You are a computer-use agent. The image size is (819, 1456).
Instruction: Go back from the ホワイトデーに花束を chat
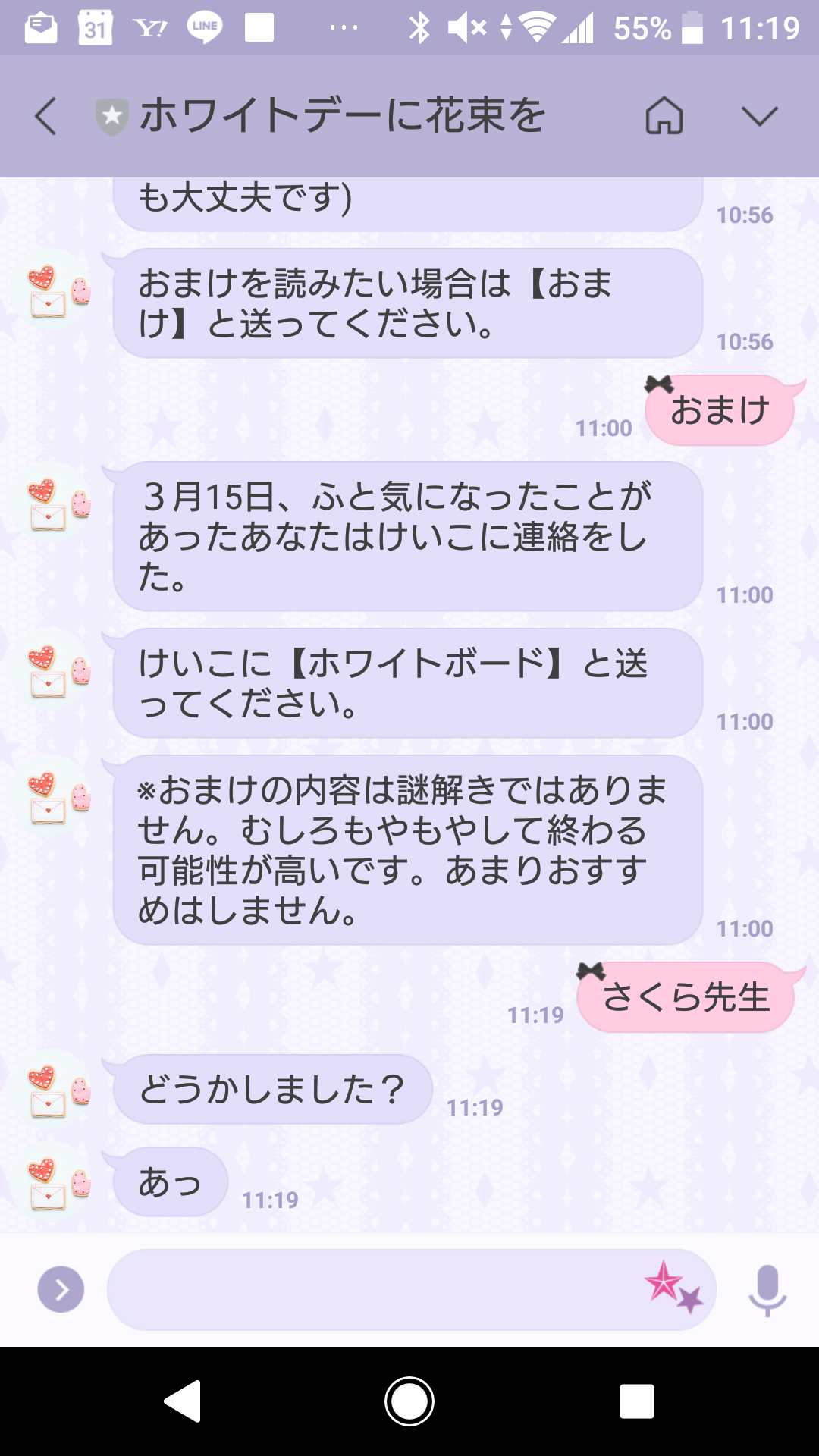45,117
